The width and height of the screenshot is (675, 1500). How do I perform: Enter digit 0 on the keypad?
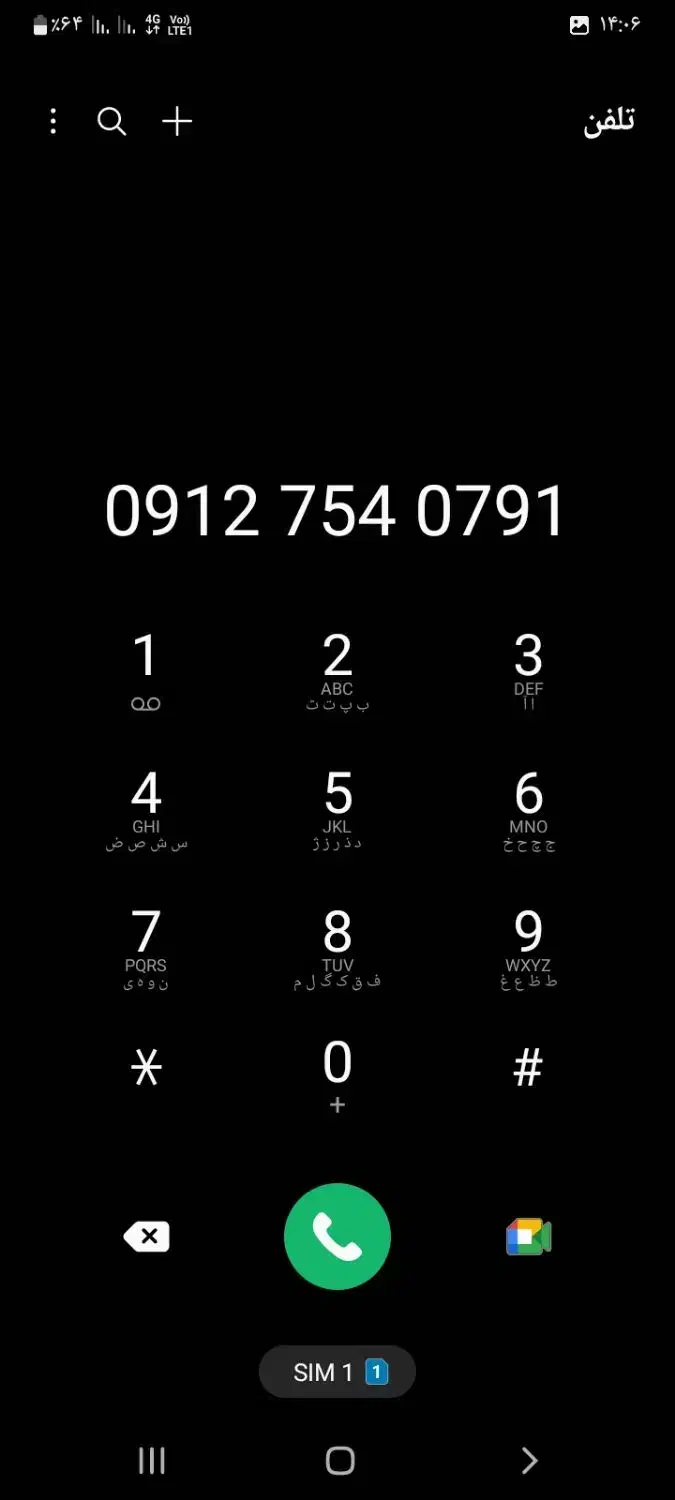(337, 1076)
